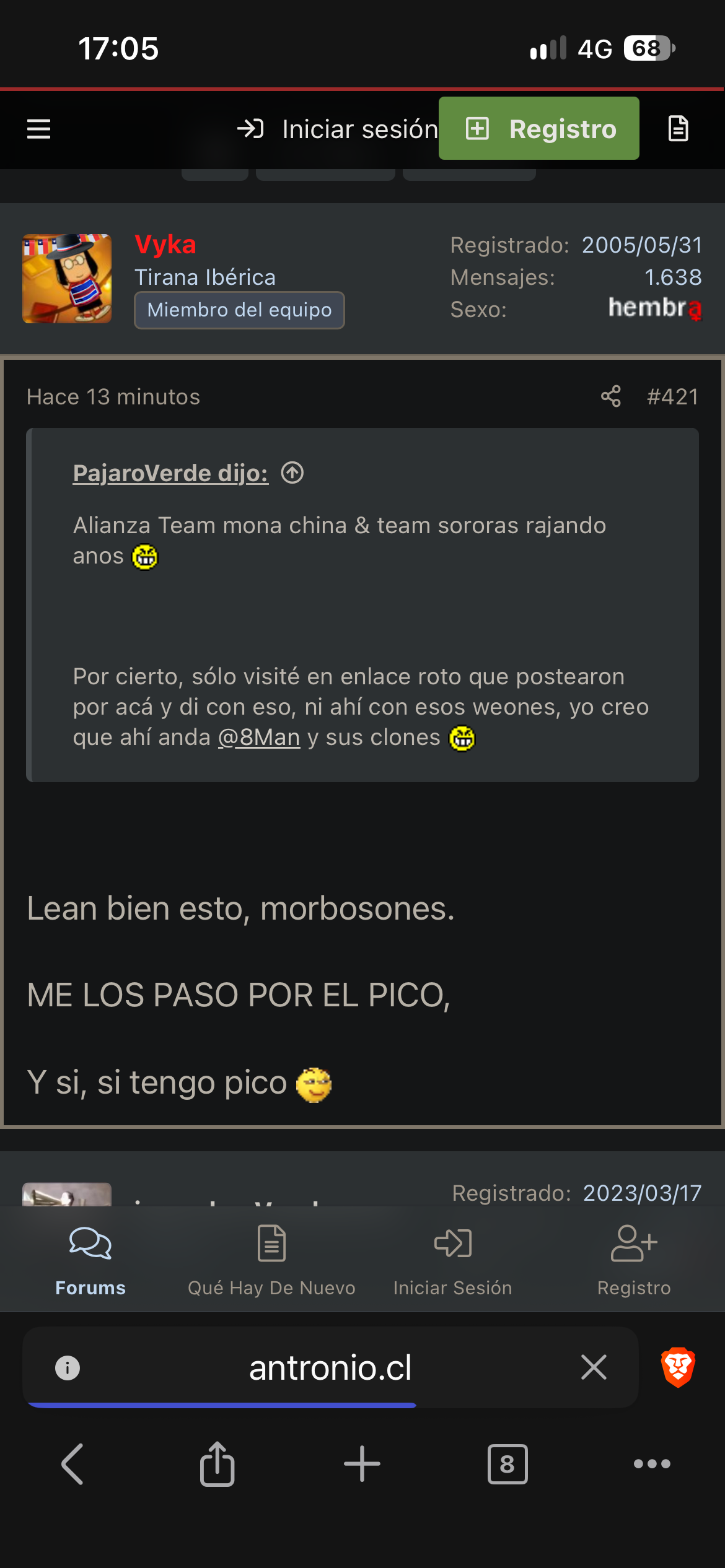Screen dimensions: 725x1568
Task: Open the hamburger menu
Action: tap(38, 129)
